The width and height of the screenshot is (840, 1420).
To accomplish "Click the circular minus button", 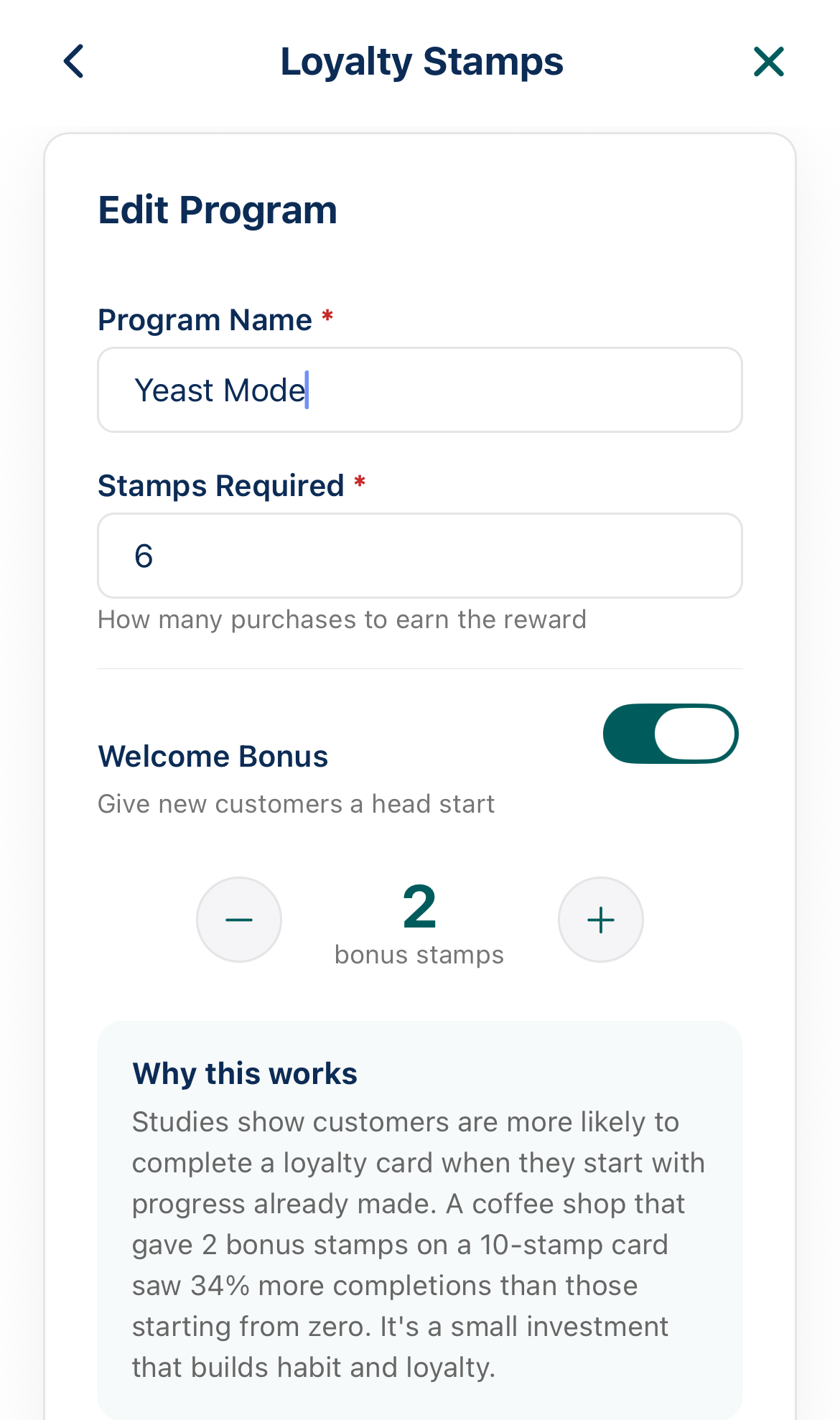I will coord(238,920).
